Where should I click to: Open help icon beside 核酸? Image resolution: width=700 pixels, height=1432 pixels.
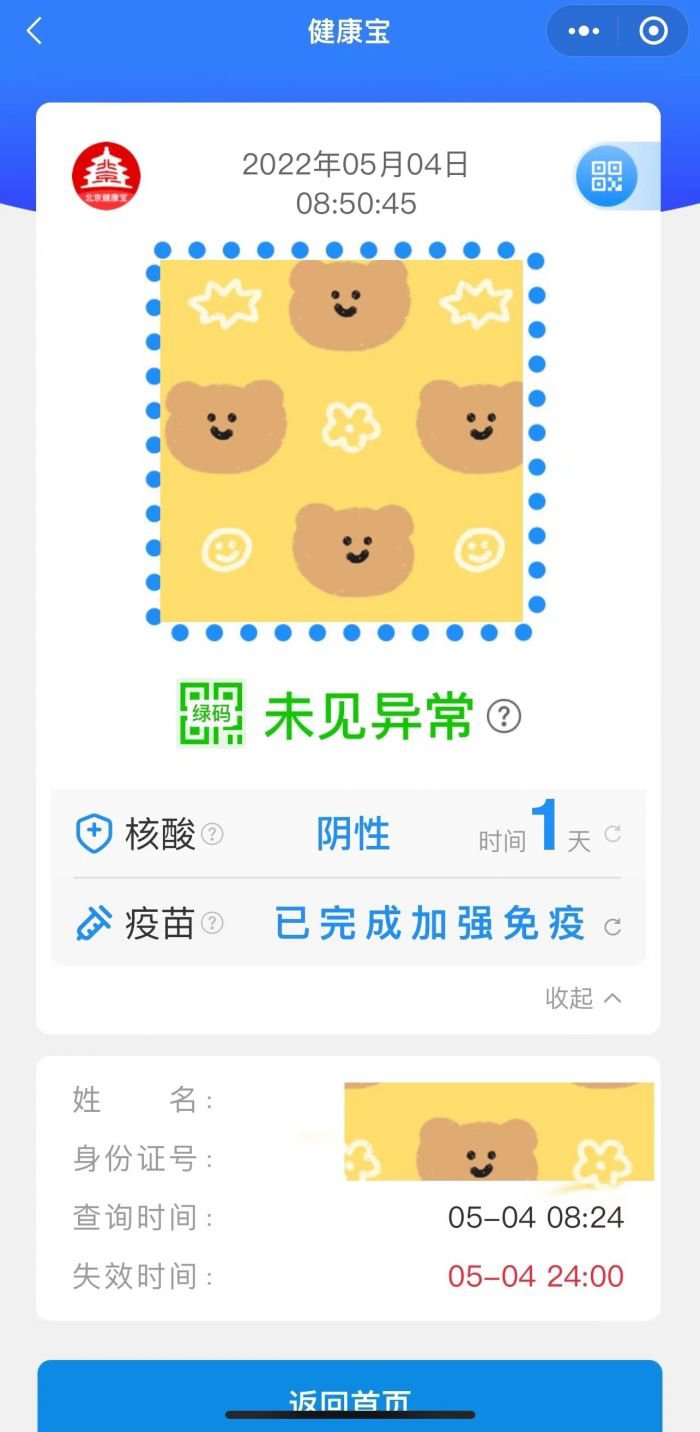(212, 834)
